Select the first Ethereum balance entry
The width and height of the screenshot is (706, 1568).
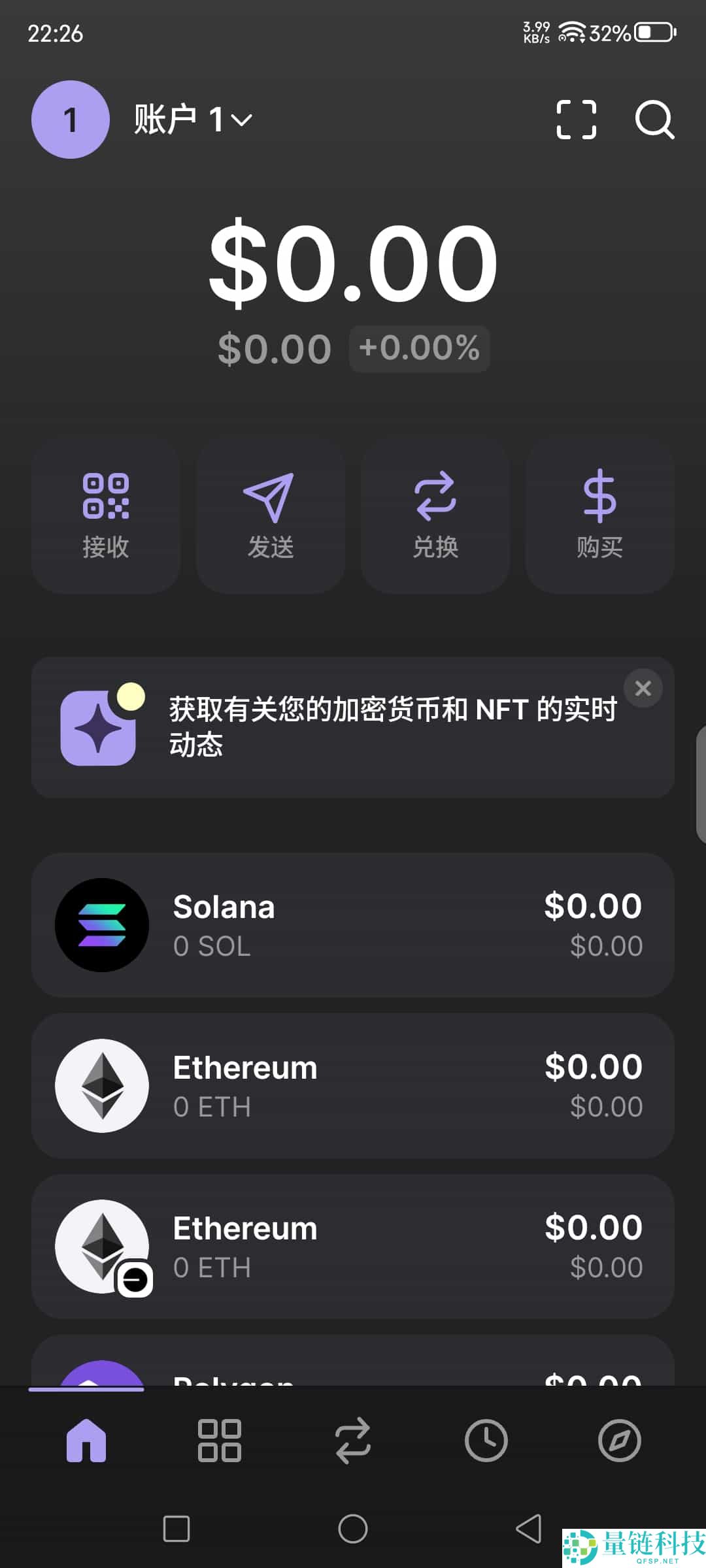click(x=353, y=1085)
